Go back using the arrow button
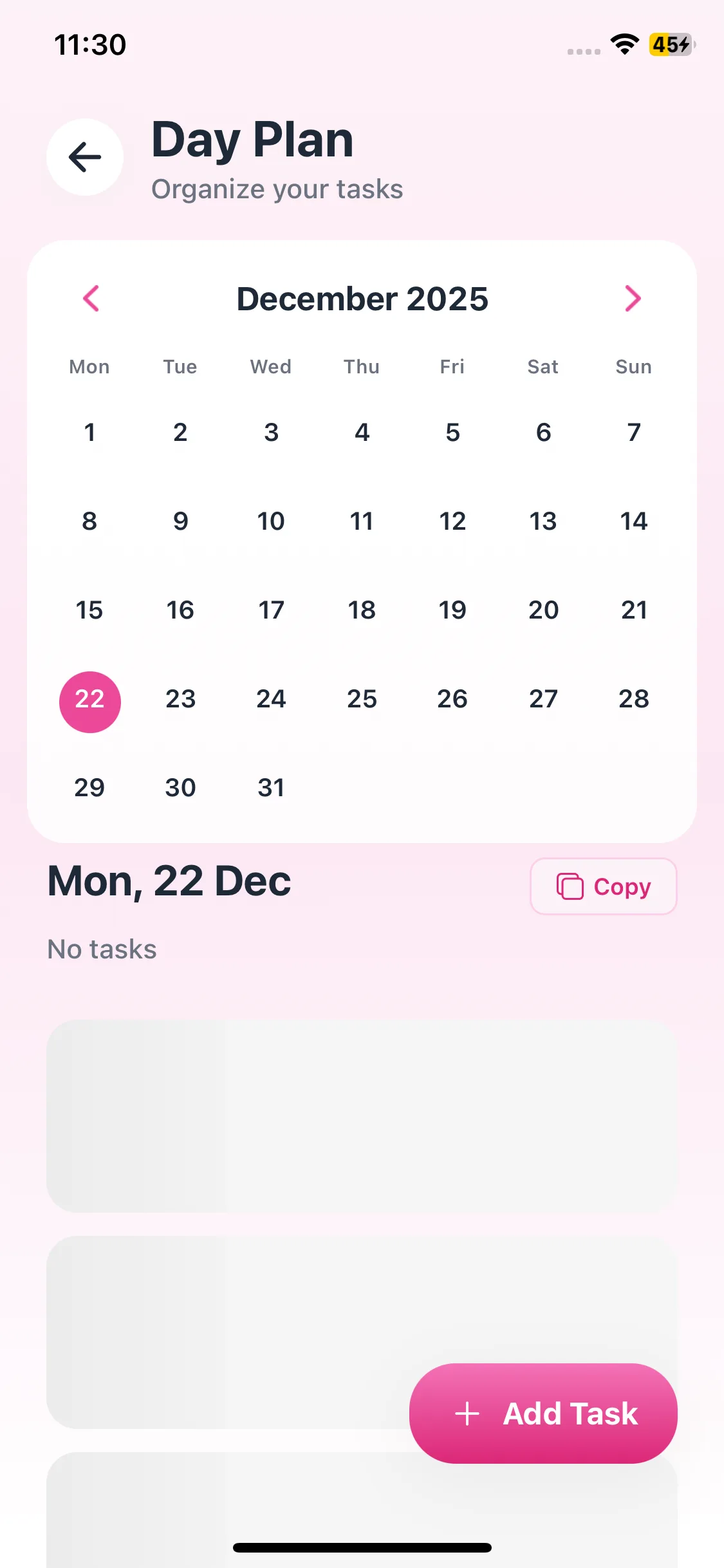724x1568 pixels. pos(85,157)
